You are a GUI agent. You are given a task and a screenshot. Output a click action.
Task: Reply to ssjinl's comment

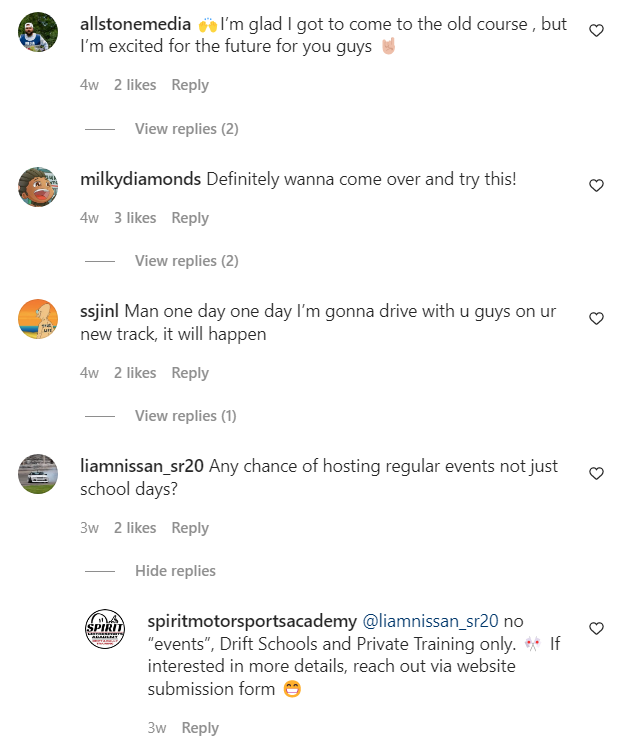tap(190, 373)
